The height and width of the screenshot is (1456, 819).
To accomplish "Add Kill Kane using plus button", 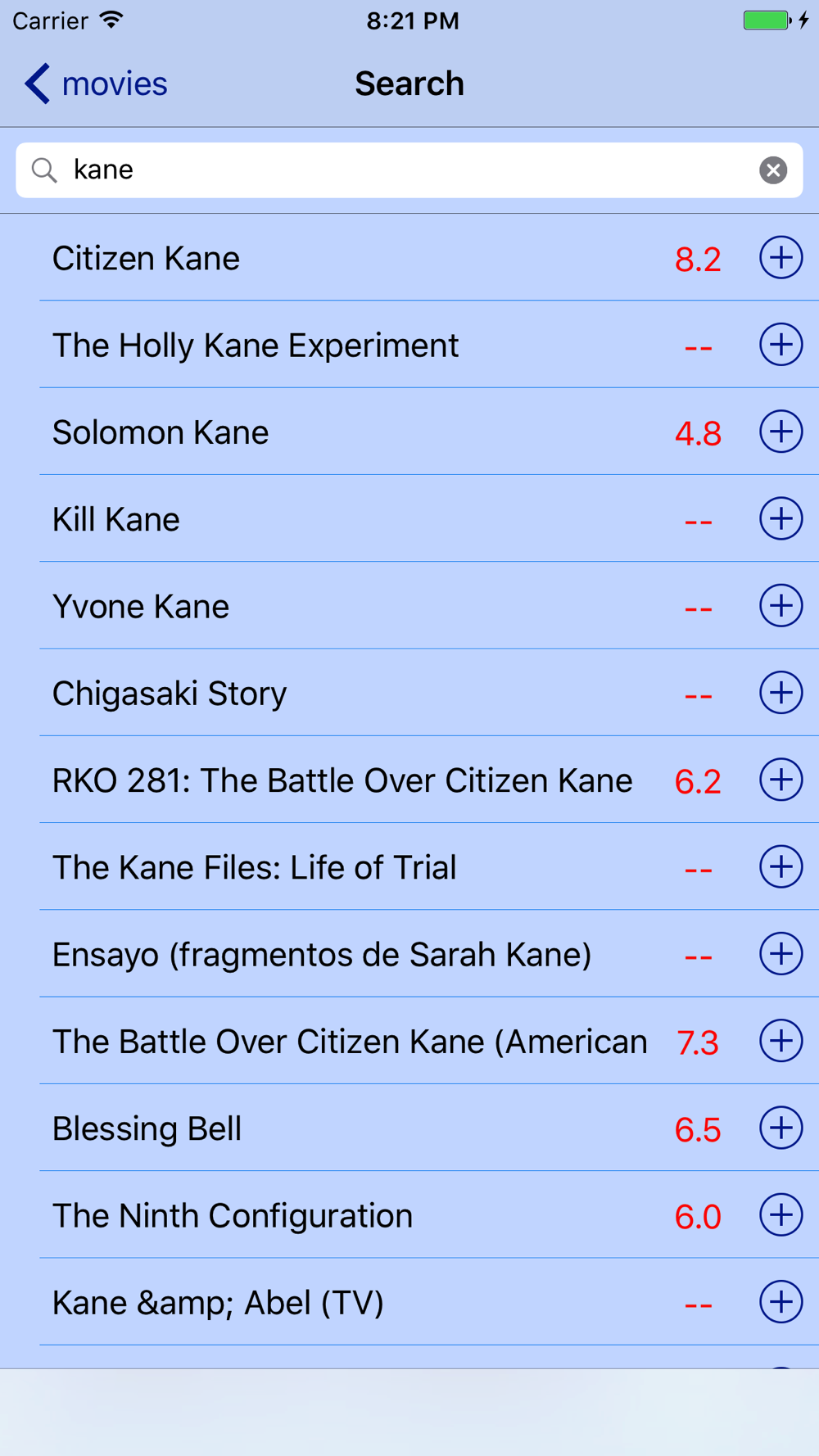I will coord(781,518).
